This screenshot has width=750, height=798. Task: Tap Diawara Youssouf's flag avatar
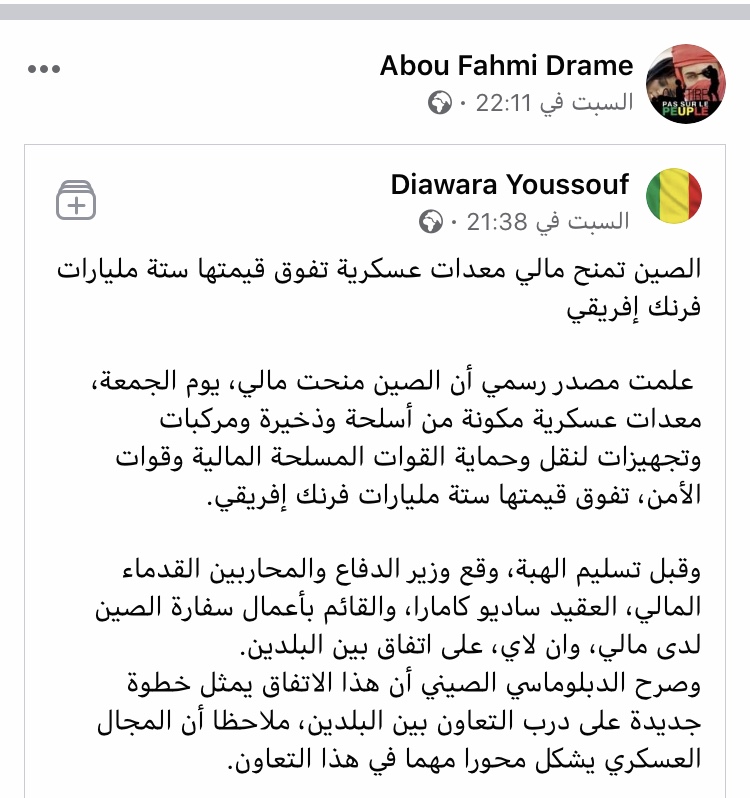coord(675,199)
